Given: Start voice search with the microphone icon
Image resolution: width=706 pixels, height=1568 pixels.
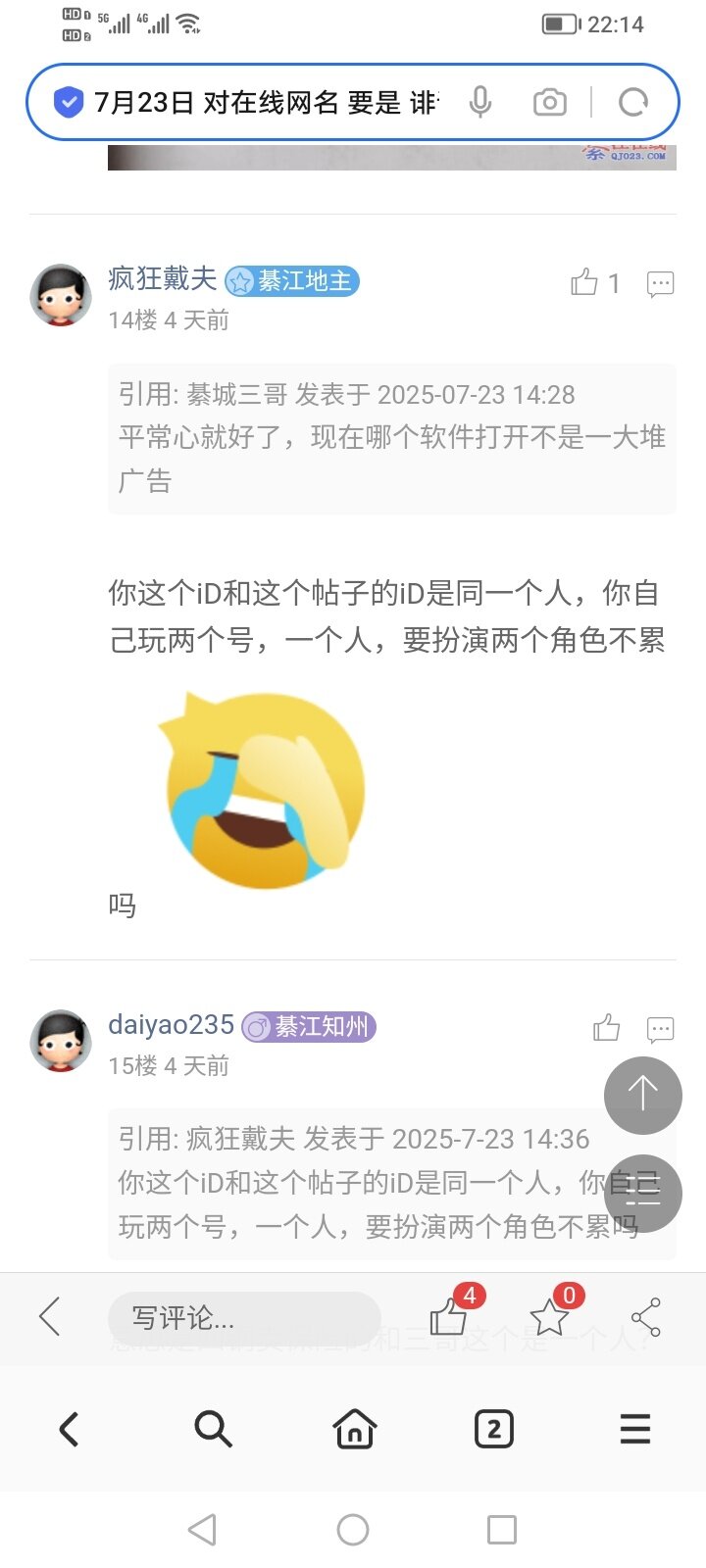Looking at the screenshot, I should pyautogui.click(x=480, y=102).
